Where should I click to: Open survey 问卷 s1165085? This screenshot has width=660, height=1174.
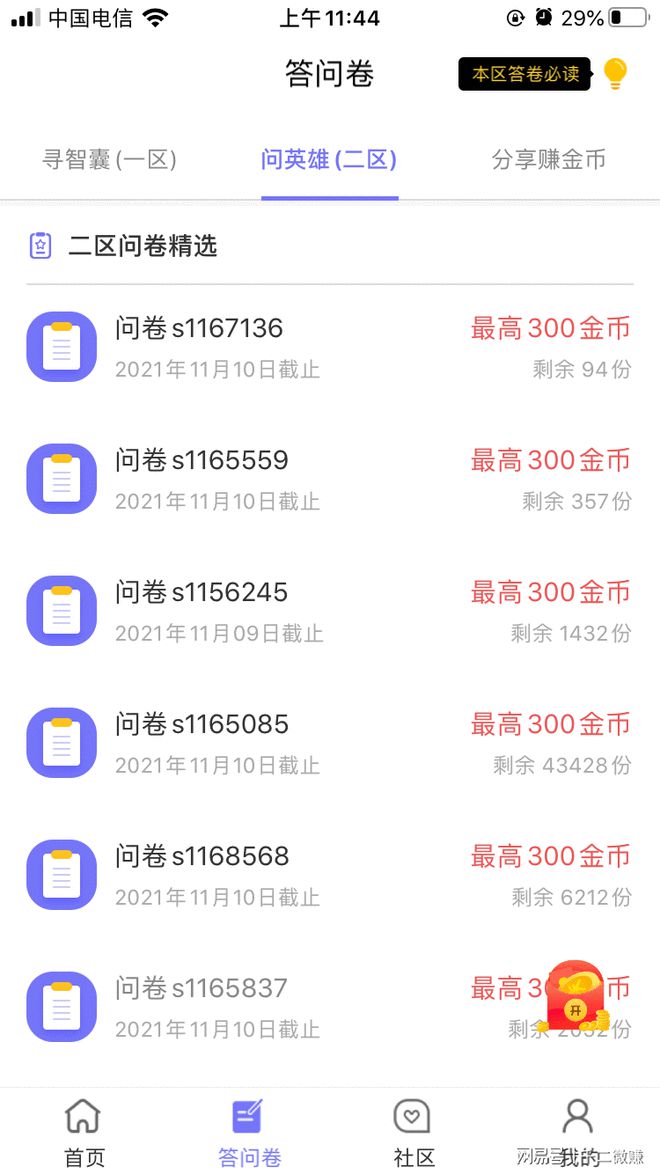coord(330,743)
